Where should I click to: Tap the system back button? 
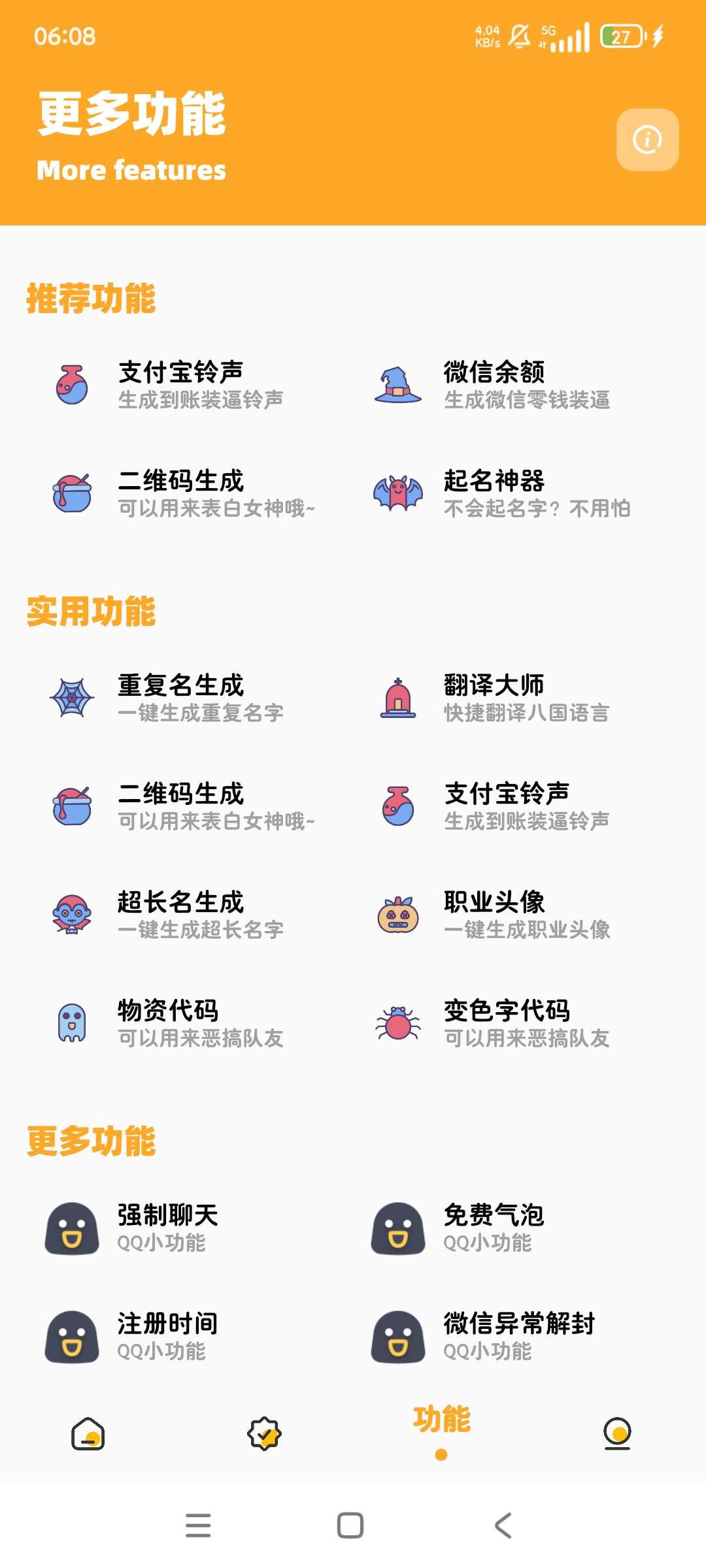point(503,1526)
